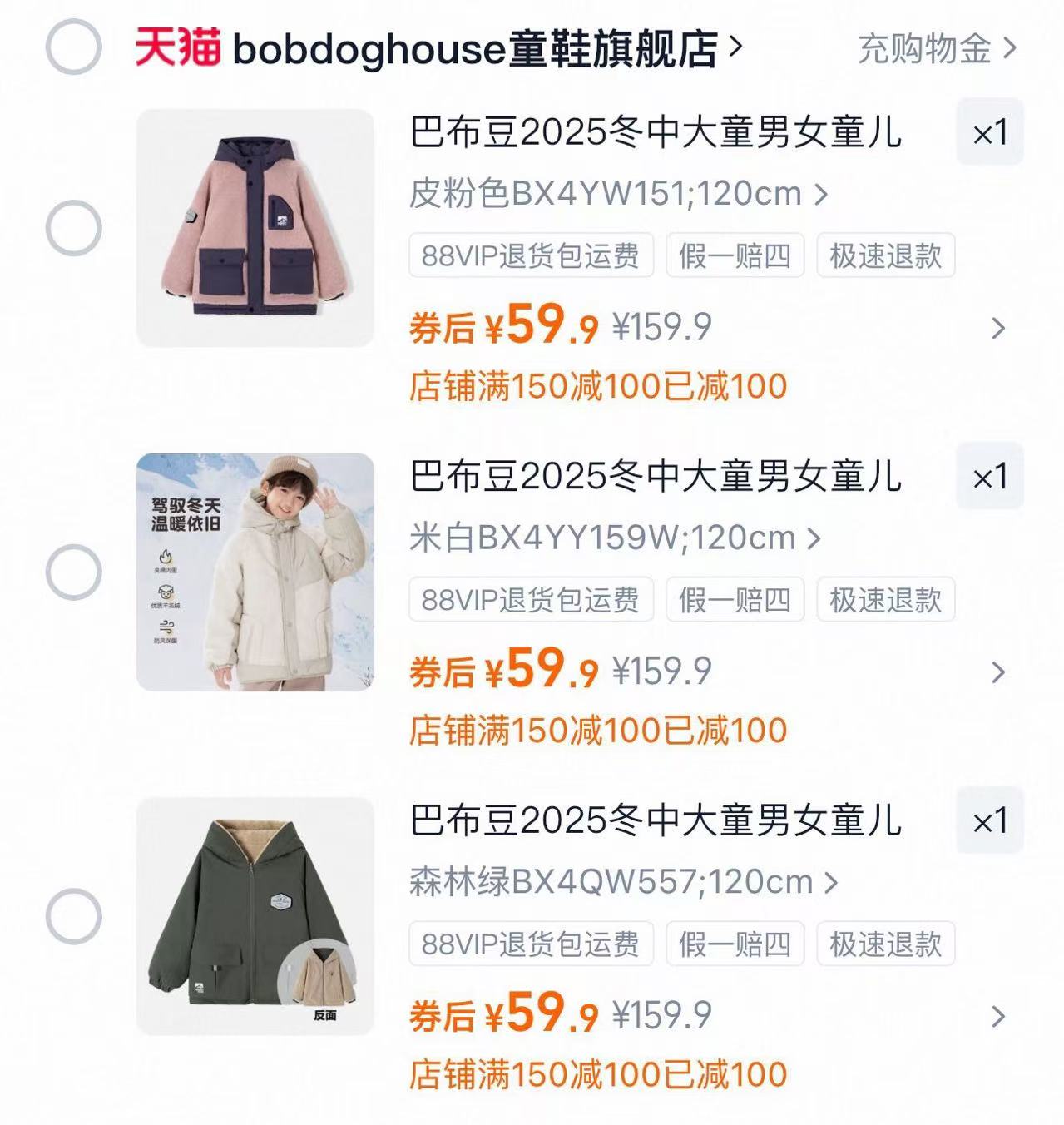
Task: Adjust quantity of the 森林绿BX4QW557 jacket
Action: click(989, 821)
